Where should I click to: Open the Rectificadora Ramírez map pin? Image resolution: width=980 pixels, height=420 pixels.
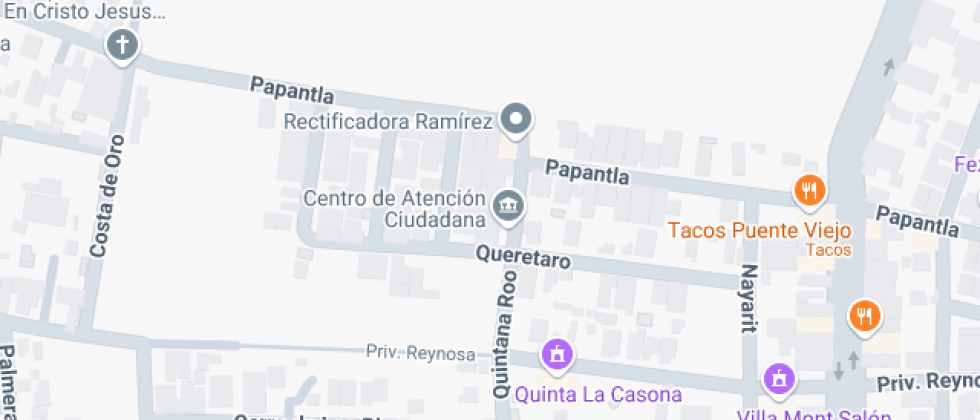pyautogui.click(x=516, y=119)
